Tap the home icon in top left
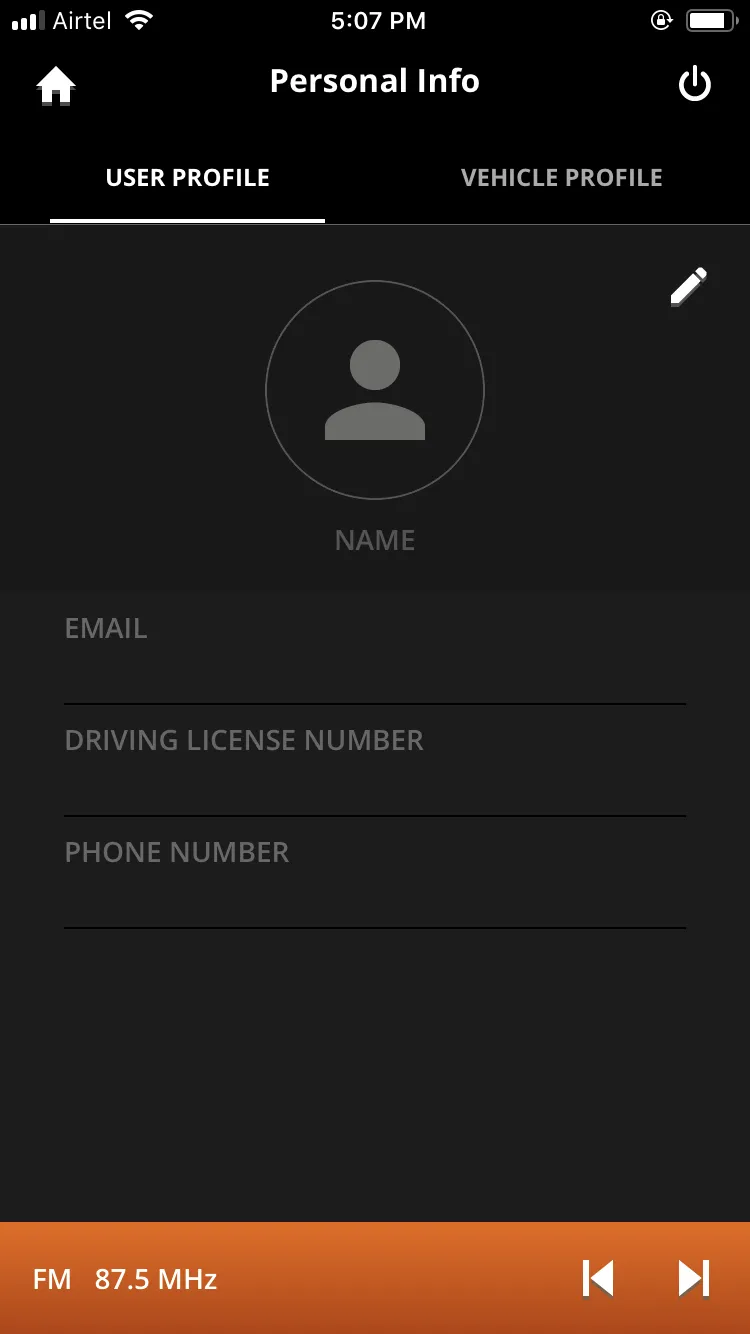Screen dimensions: 750x1334 click(x=55, y=85)
